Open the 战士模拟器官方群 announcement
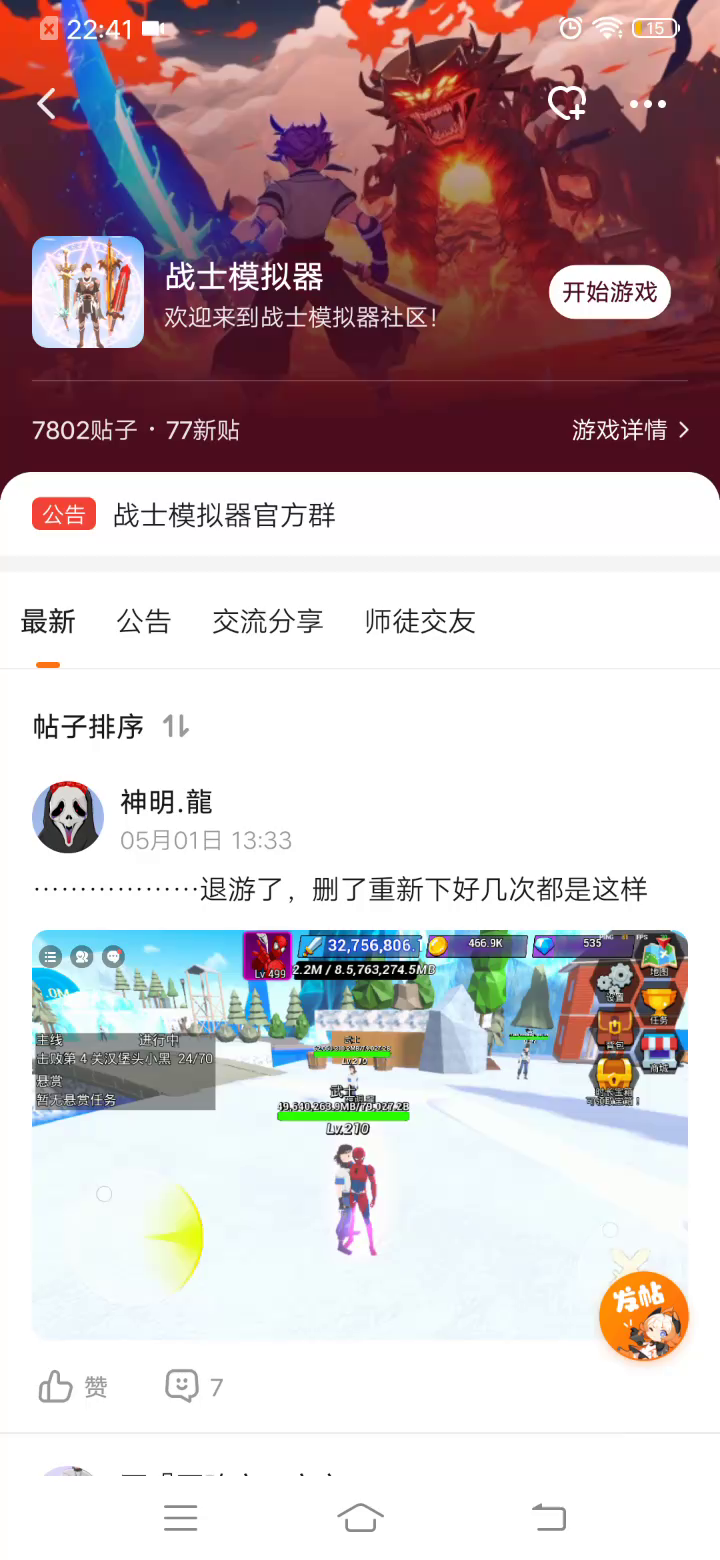The width and height of the screenshot is (720, 1560). click(x=224, y=515)
